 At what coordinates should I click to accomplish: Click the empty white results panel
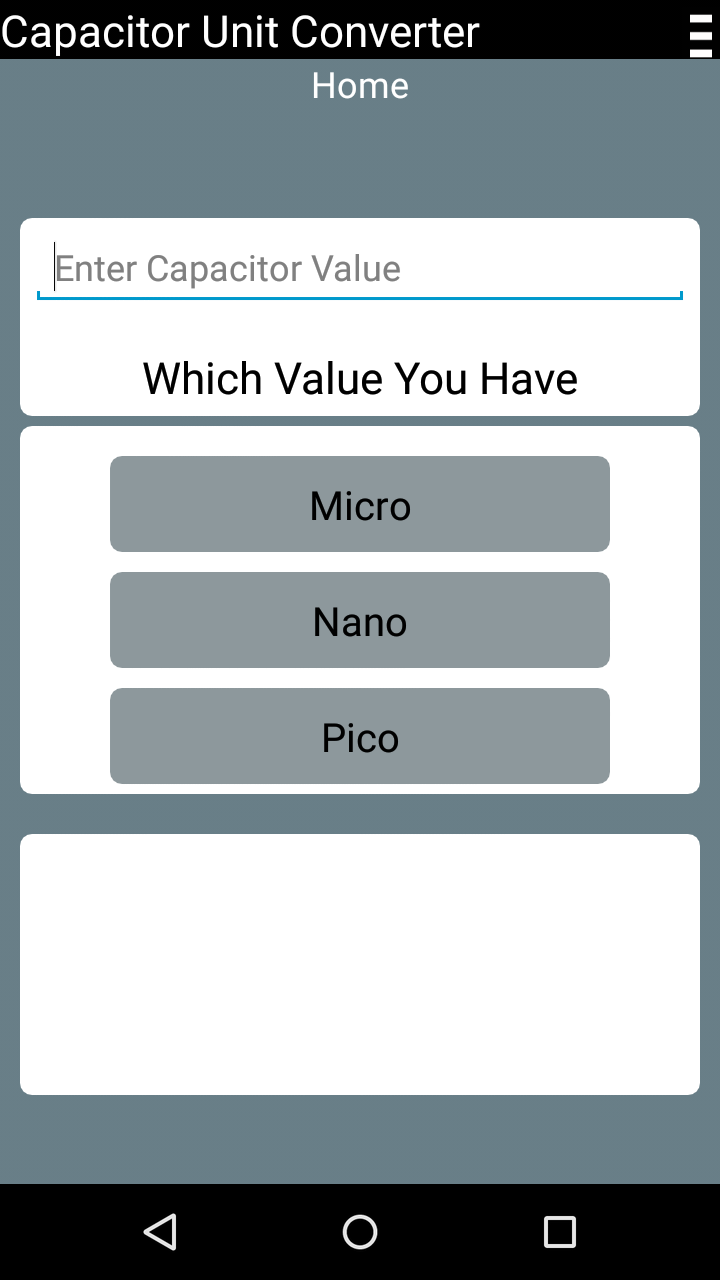coord(360,962)
